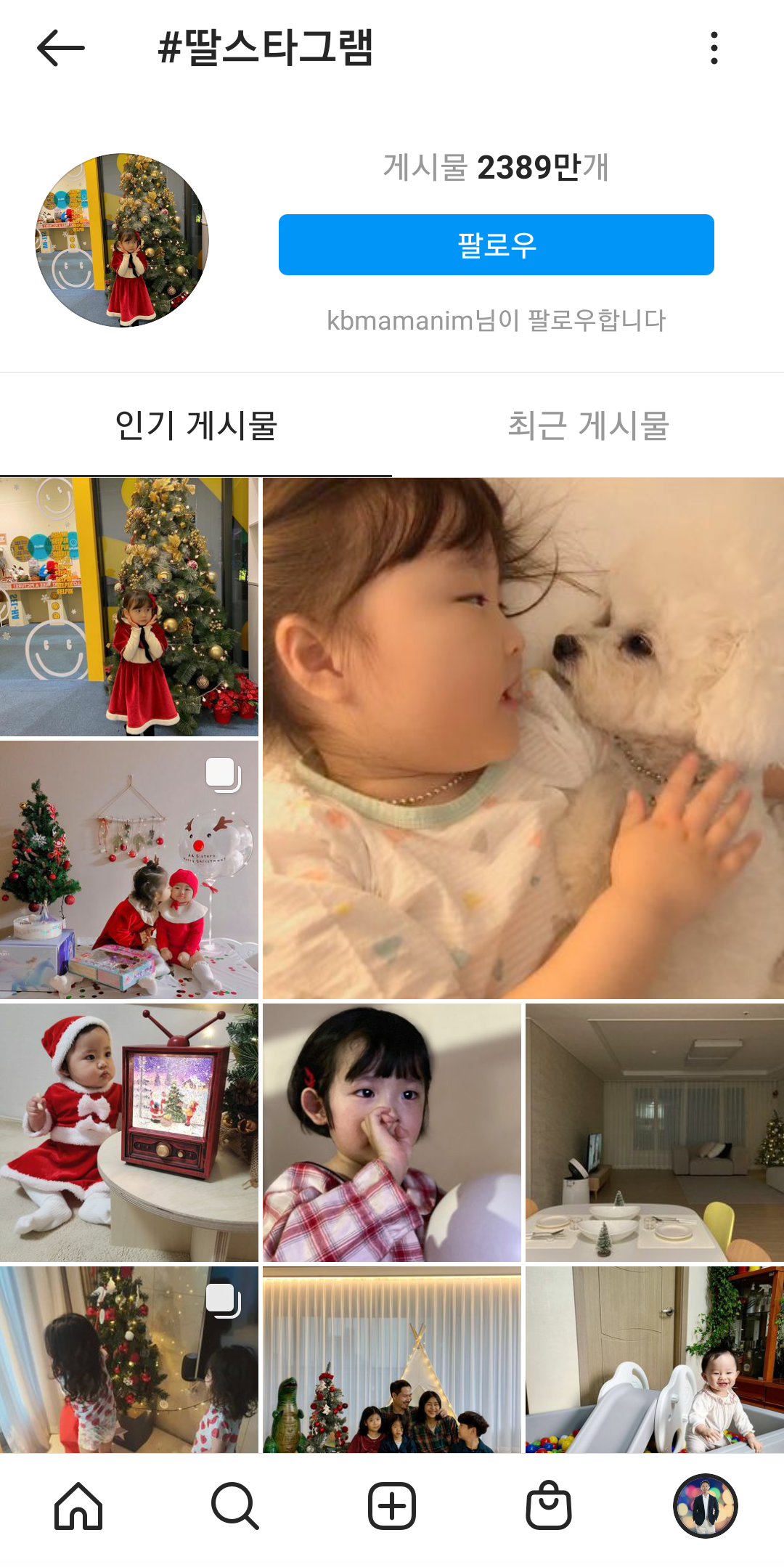Open the large post of child kissing white dog
The height and width of the screenshot is (1567, 784).
pos(523,738)
